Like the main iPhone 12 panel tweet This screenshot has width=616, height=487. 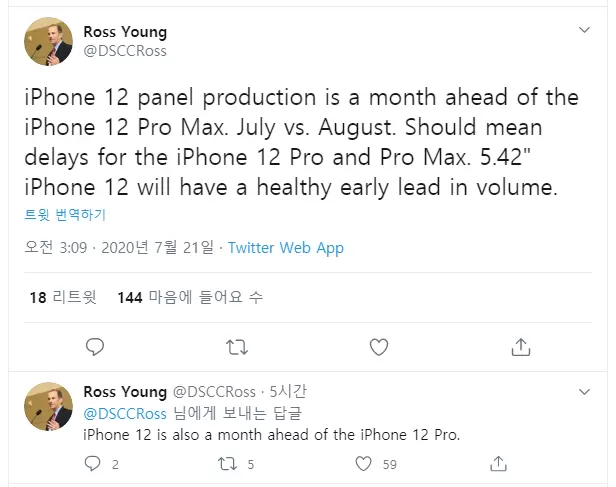[379, 347]
